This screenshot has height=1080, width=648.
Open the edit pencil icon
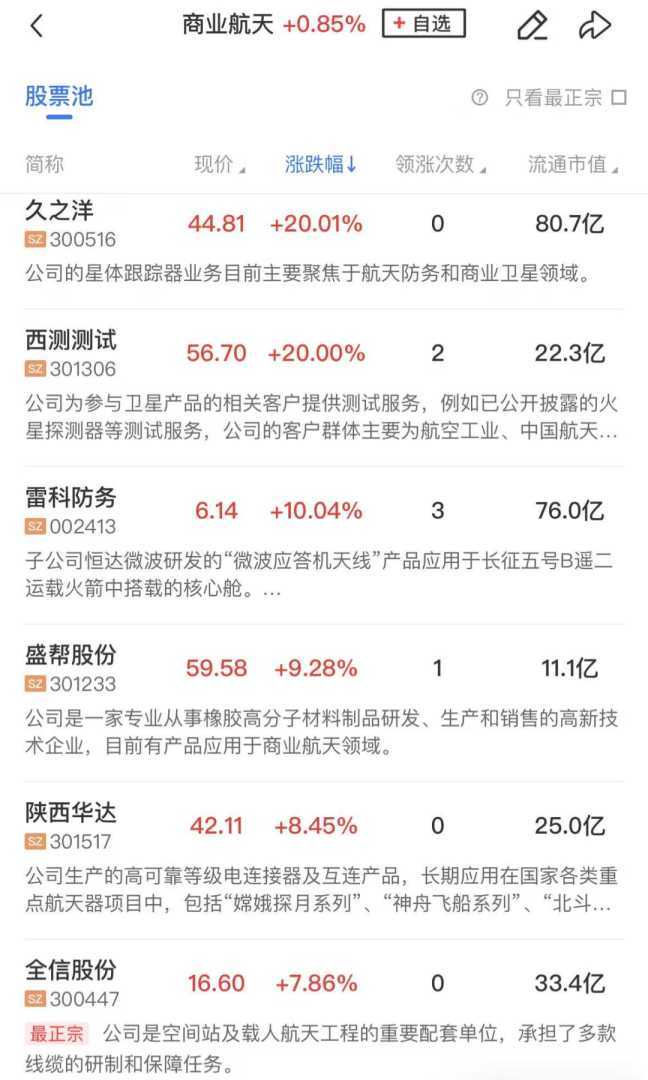tap(532, 26)
